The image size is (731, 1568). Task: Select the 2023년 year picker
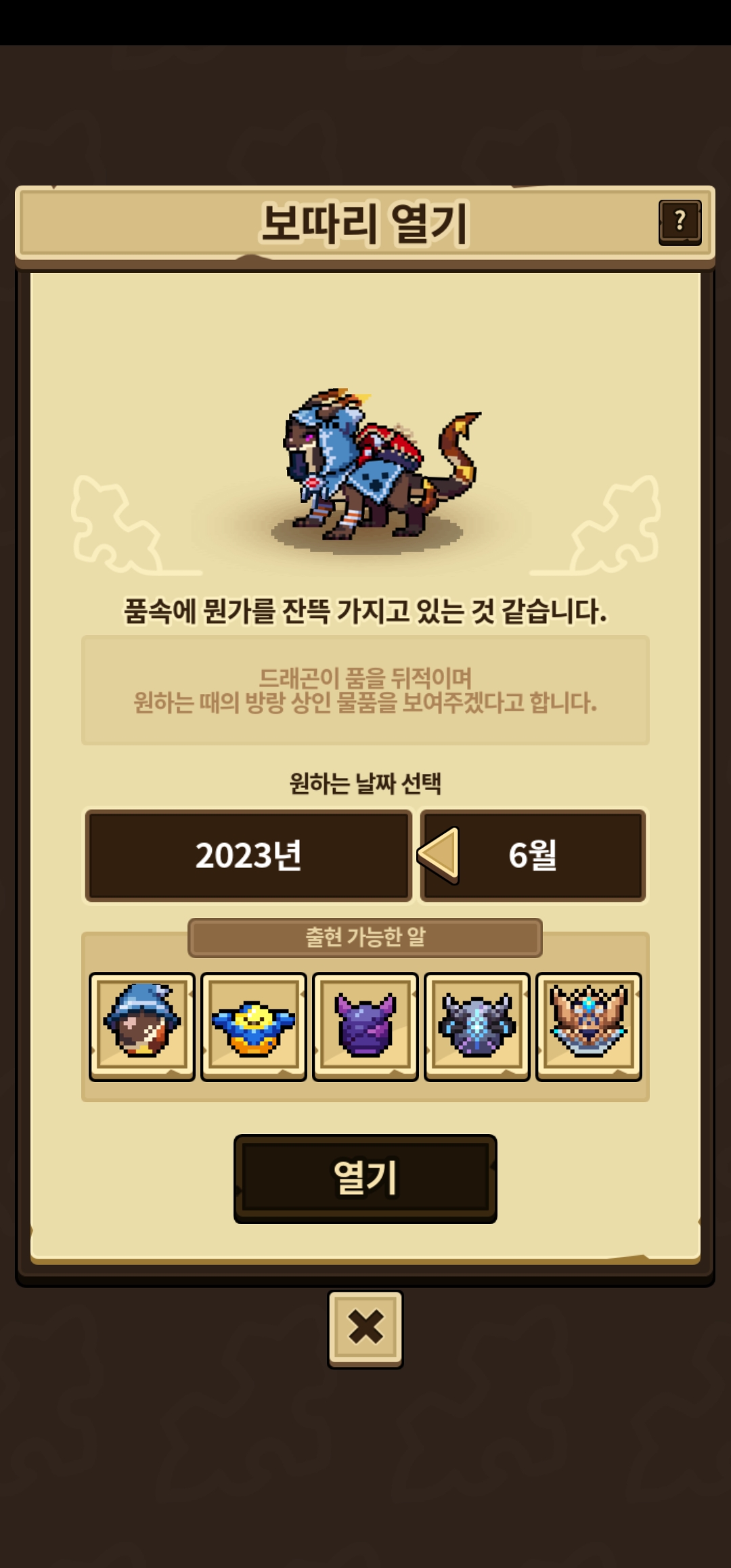point(248,855)
